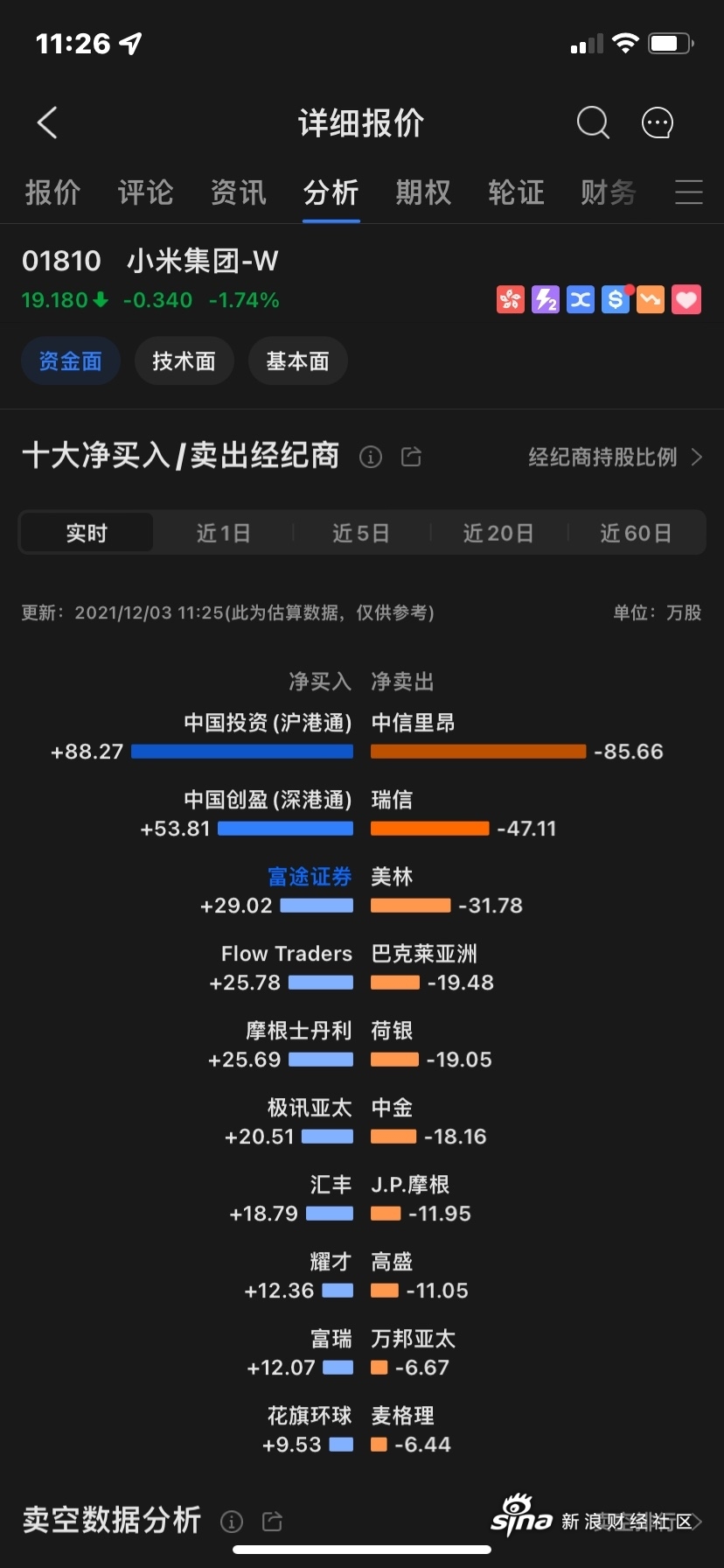The height and width of the screenshot is (1568, 724).
Task: Open the 期权 tab
Action: coord(423,192)
